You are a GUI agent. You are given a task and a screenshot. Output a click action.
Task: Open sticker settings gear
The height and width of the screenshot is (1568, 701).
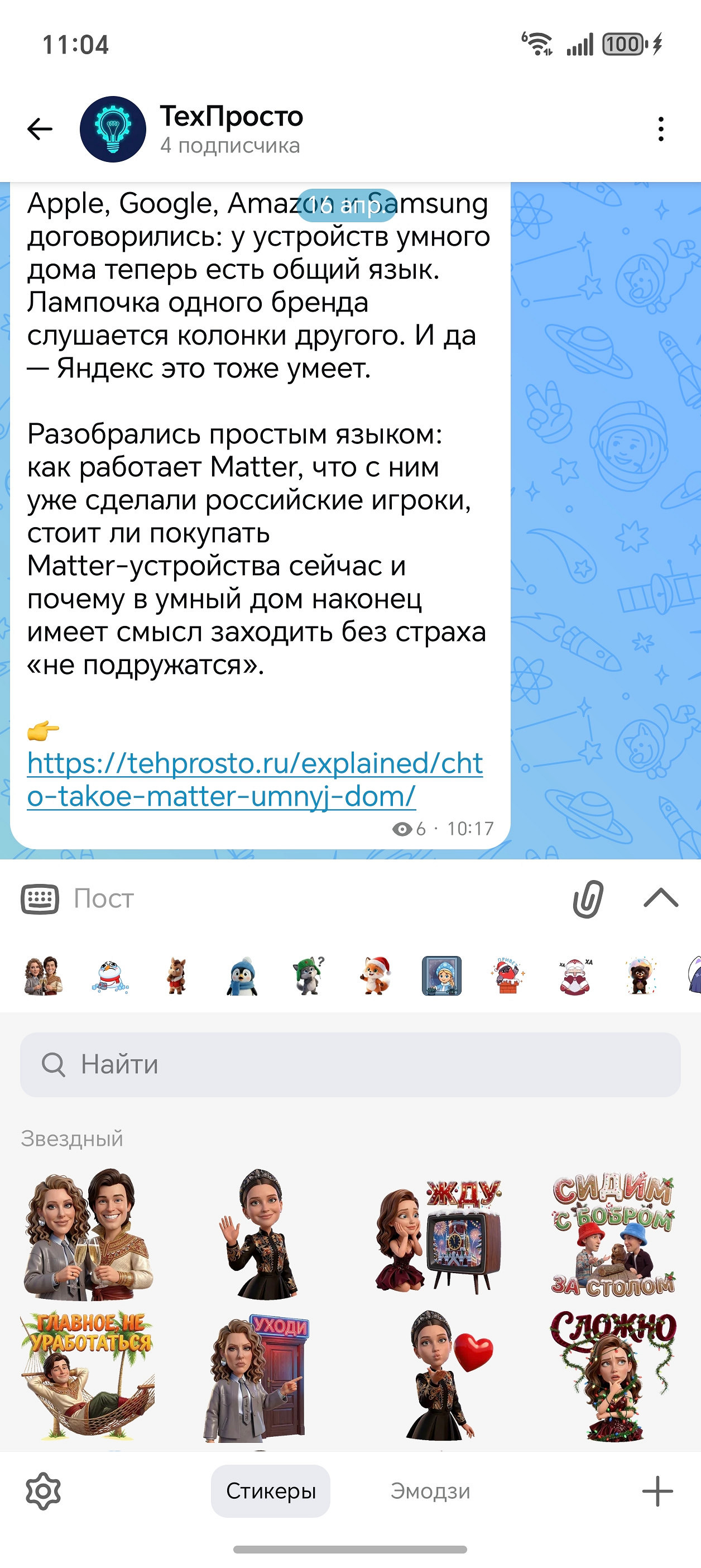tap(43, 1491)
